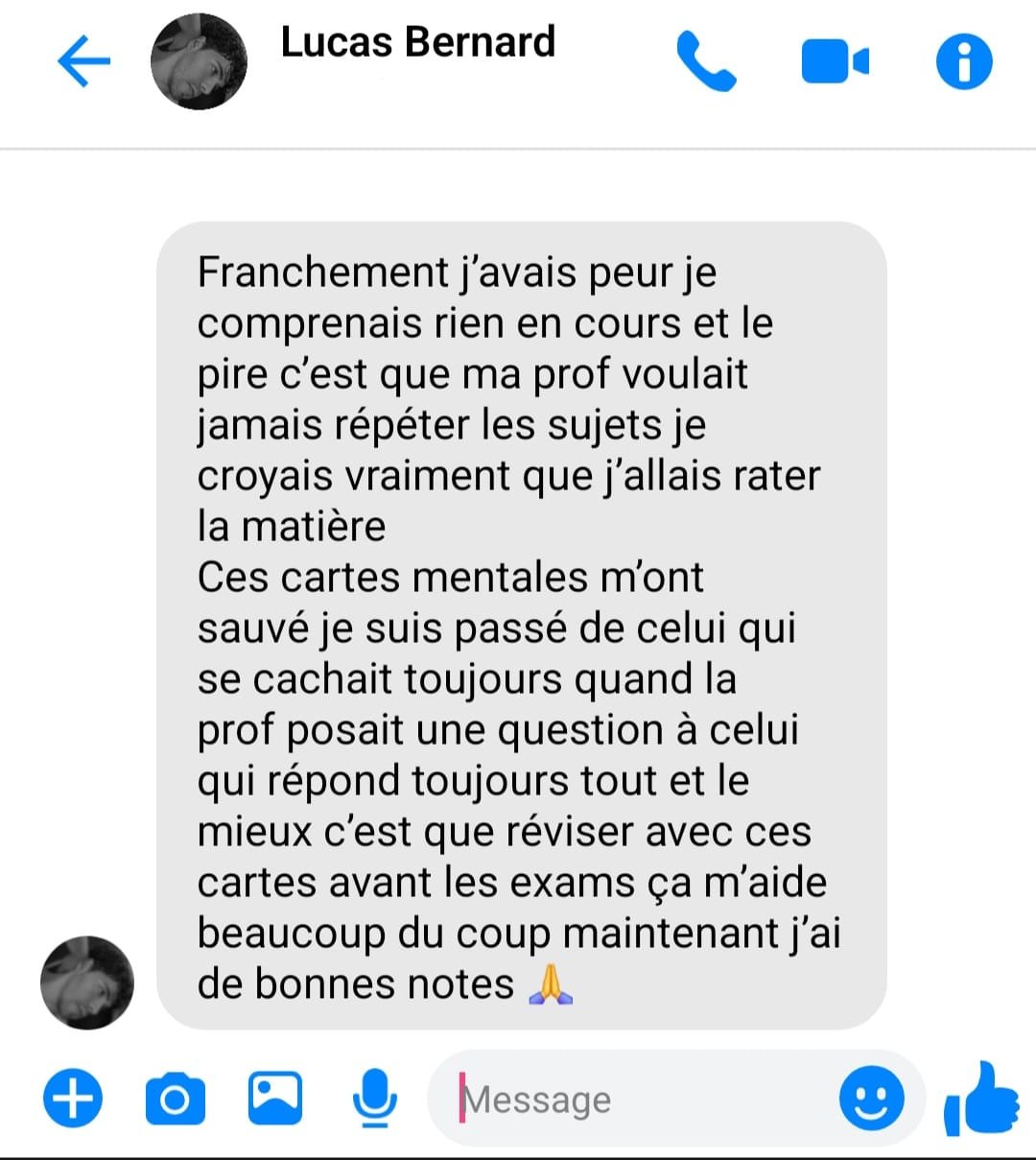
Task: Open the conversation info details
Action: coord(963,62)
